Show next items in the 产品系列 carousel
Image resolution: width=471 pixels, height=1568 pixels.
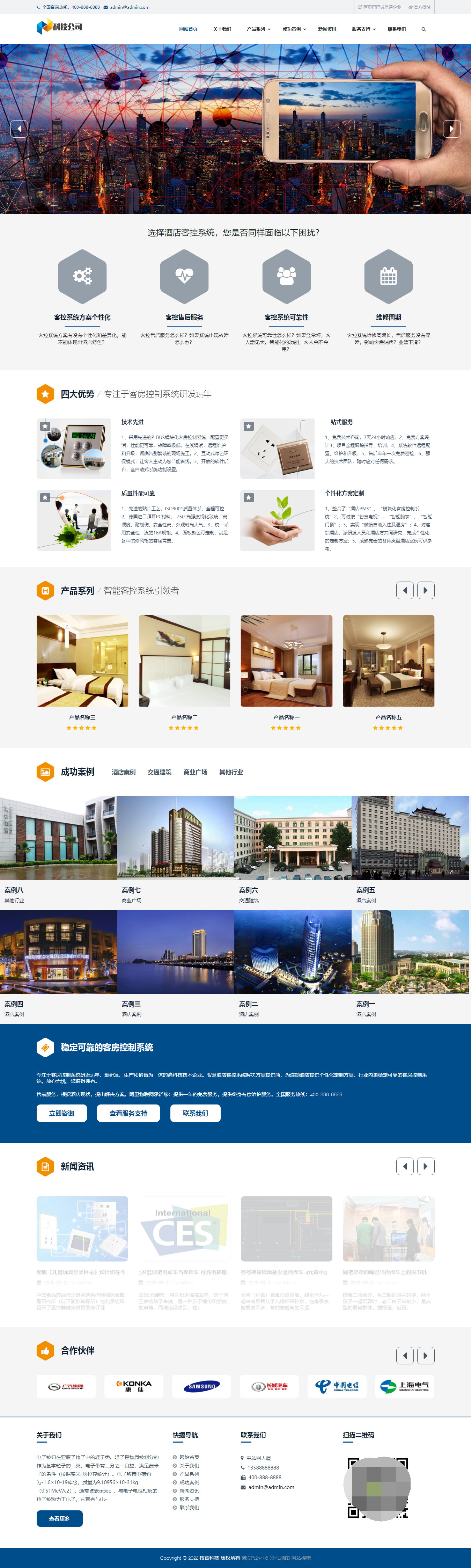[x=425, y=590]
